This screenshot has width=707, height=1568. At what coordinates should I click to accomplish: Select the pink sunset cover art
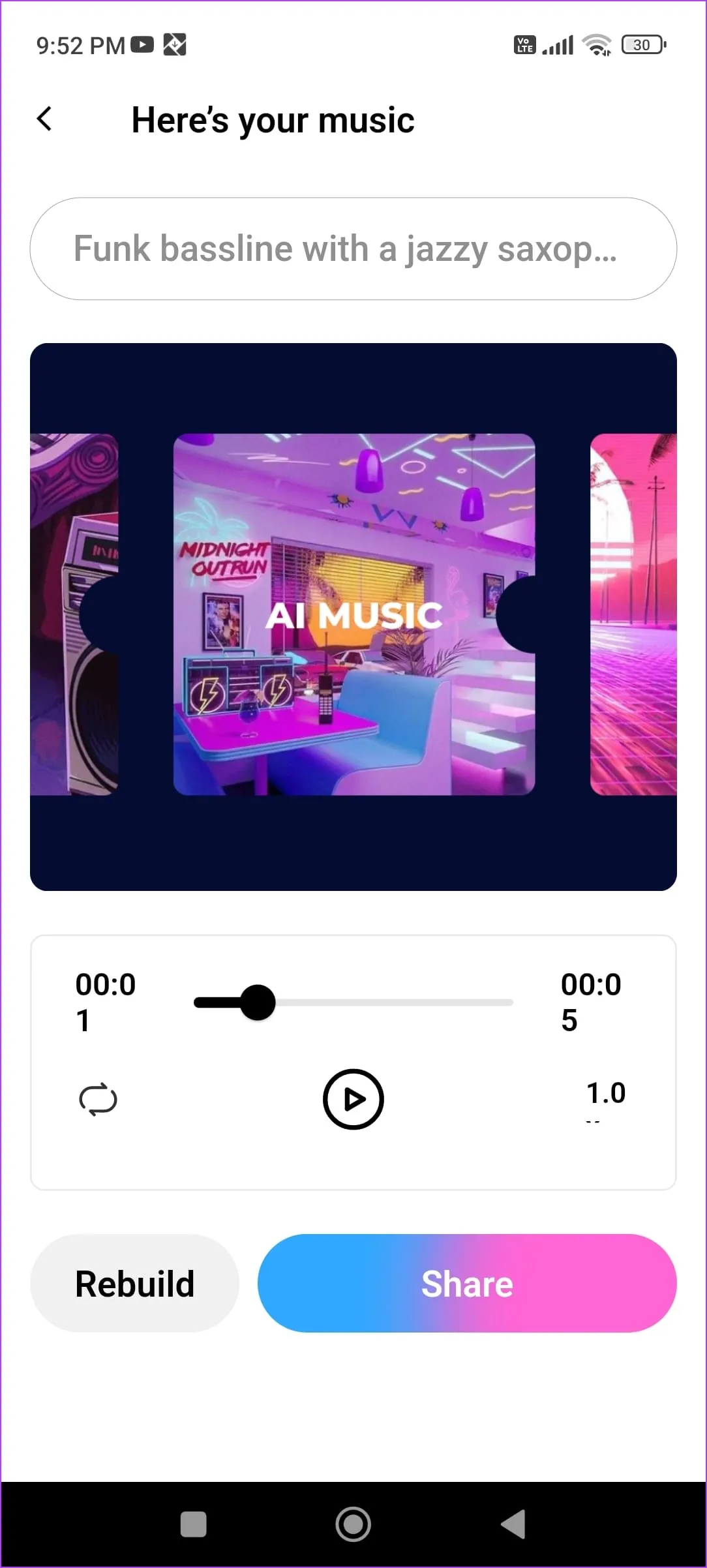click(633, 614)
